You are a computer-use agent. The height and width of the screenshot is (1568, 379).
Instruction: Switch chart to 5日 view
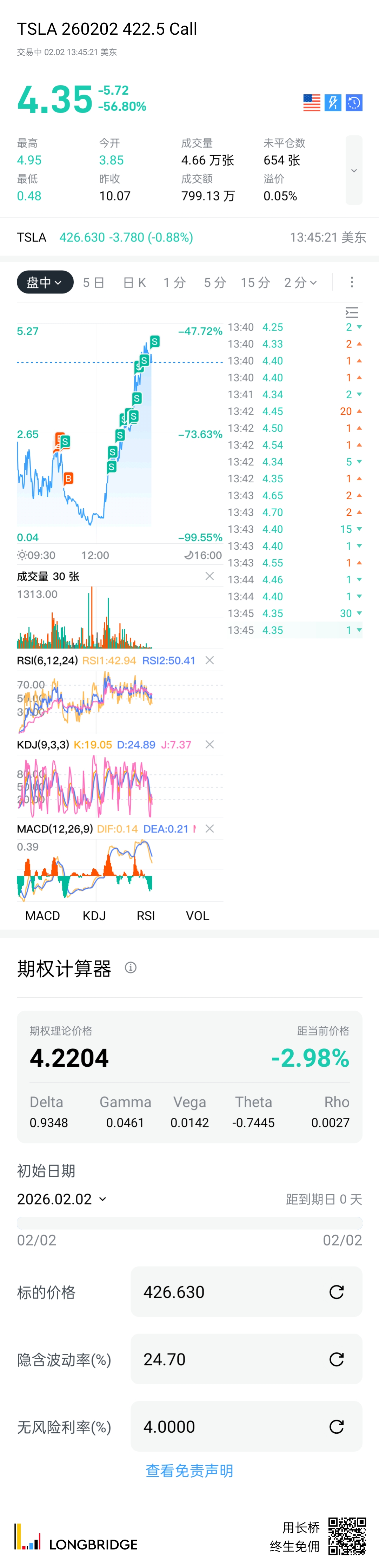94,283
